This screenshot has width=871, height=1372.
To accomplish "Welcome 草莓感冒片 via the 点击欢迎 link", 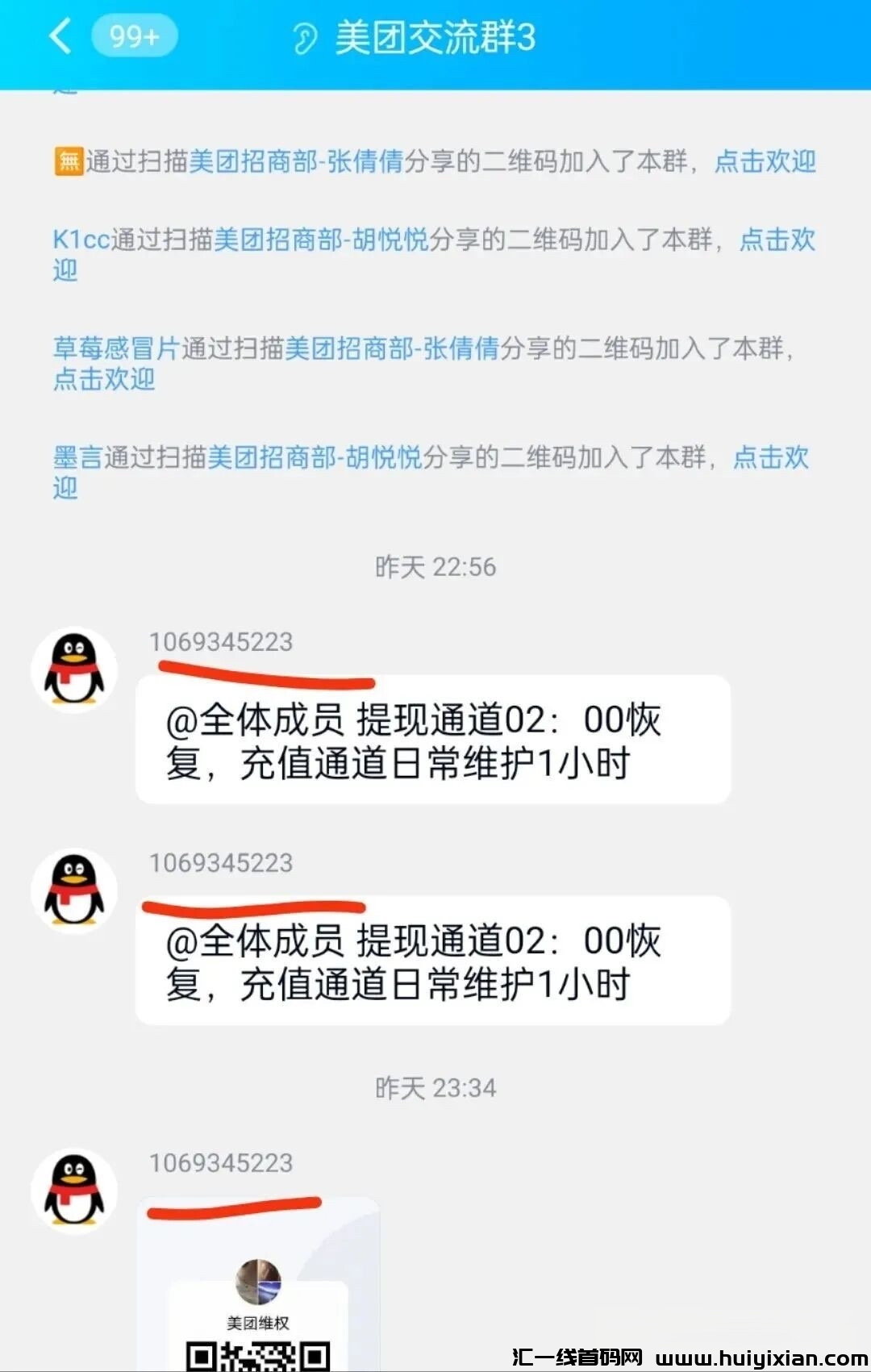I will point(104,378).
